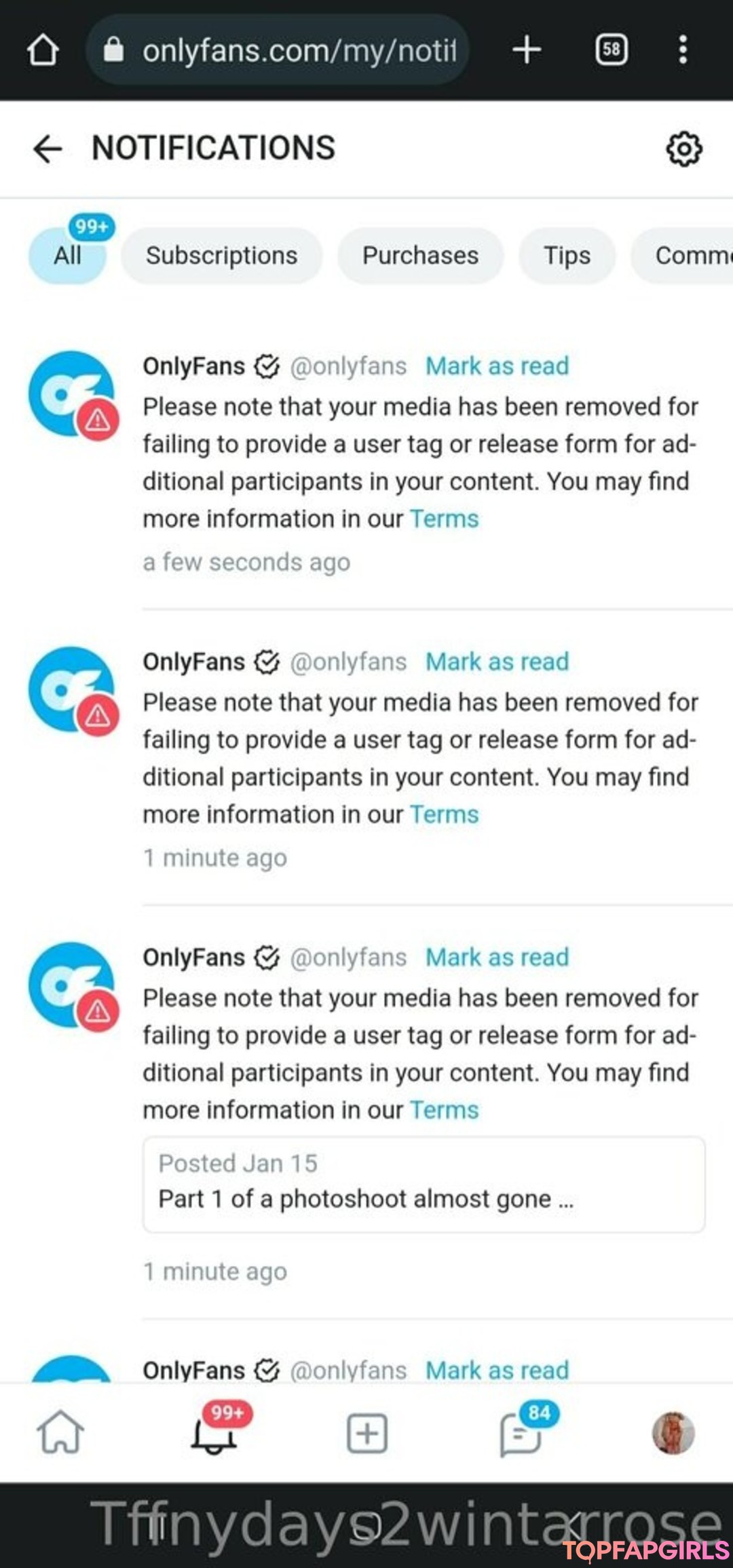
Task: Open the tab switcher showing 58
Action: tap(611, 50)
